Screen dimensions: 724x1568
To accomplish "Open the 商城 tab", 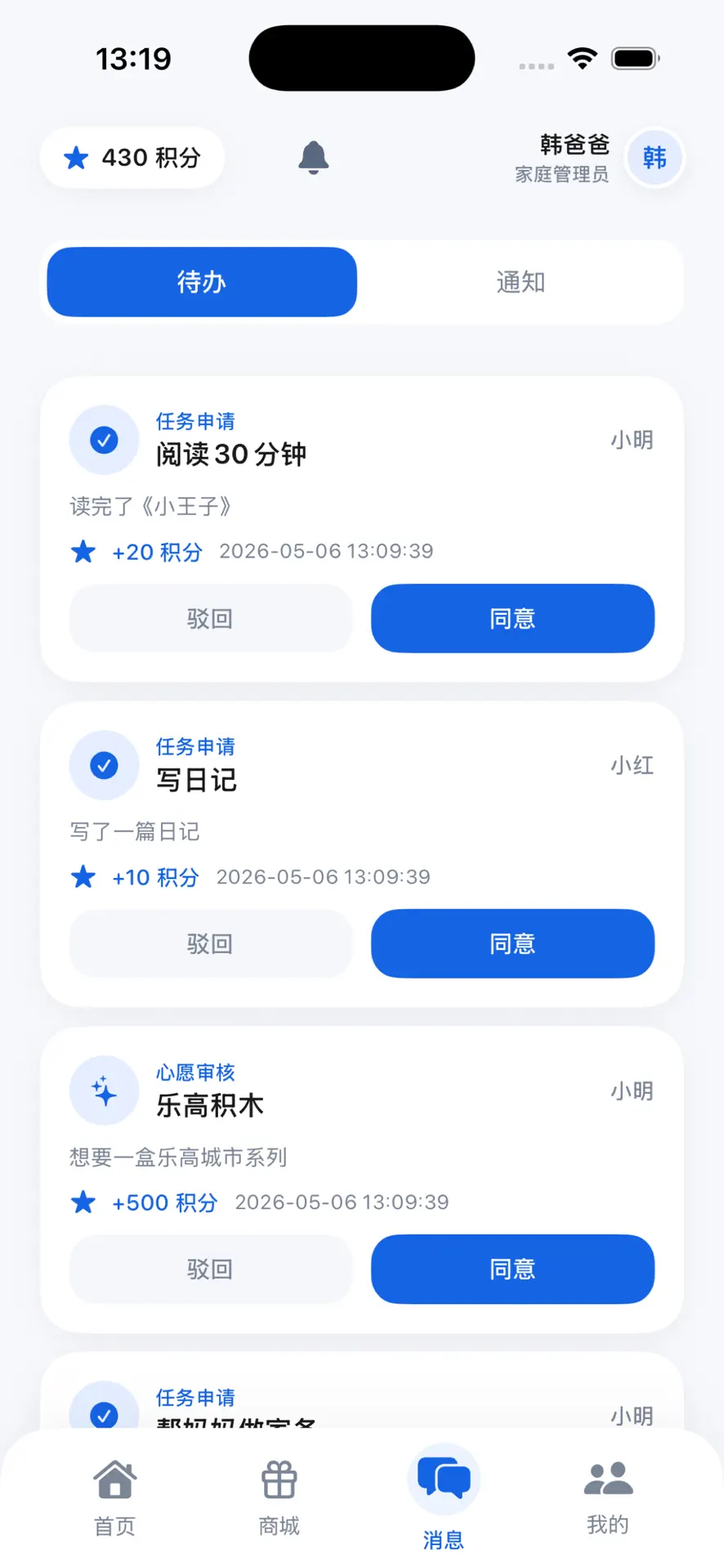I will click(x=279, y=1496).
